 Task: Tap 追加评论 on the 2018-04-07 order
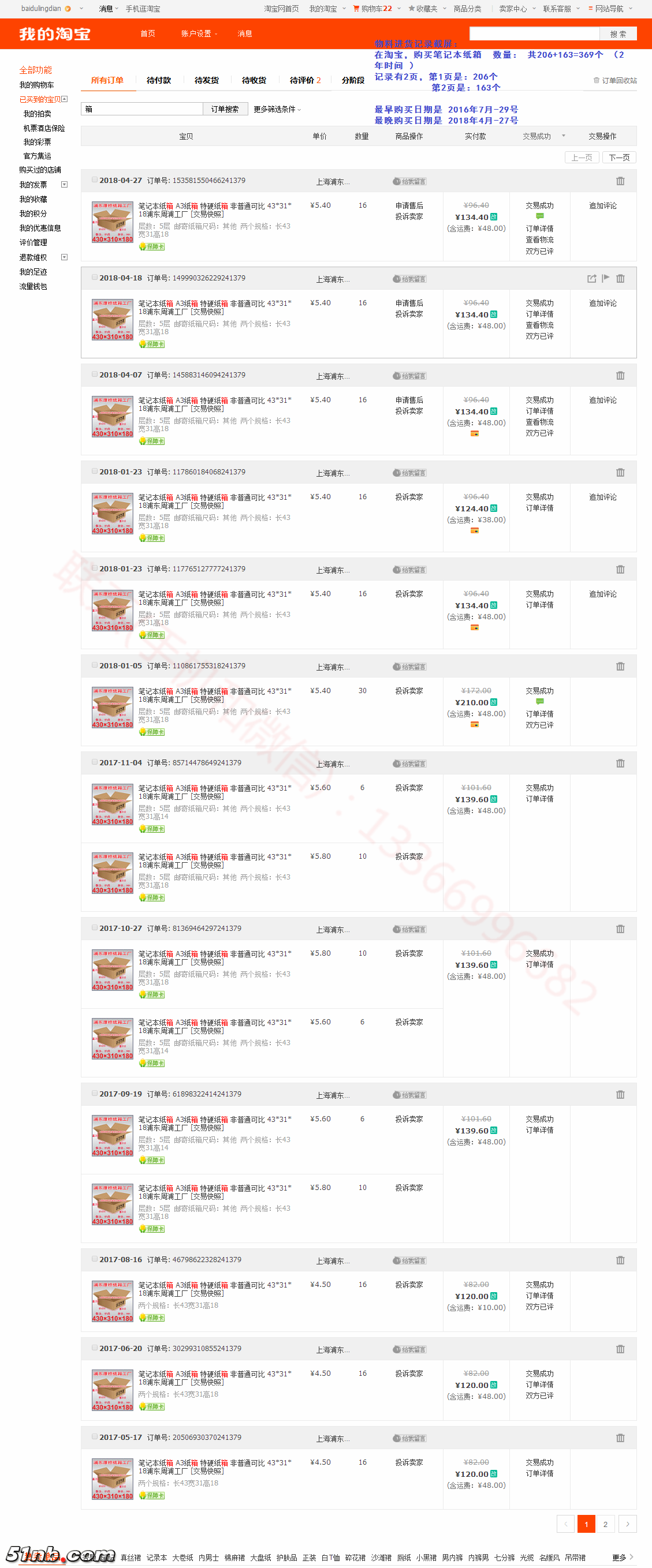(602, 400)
